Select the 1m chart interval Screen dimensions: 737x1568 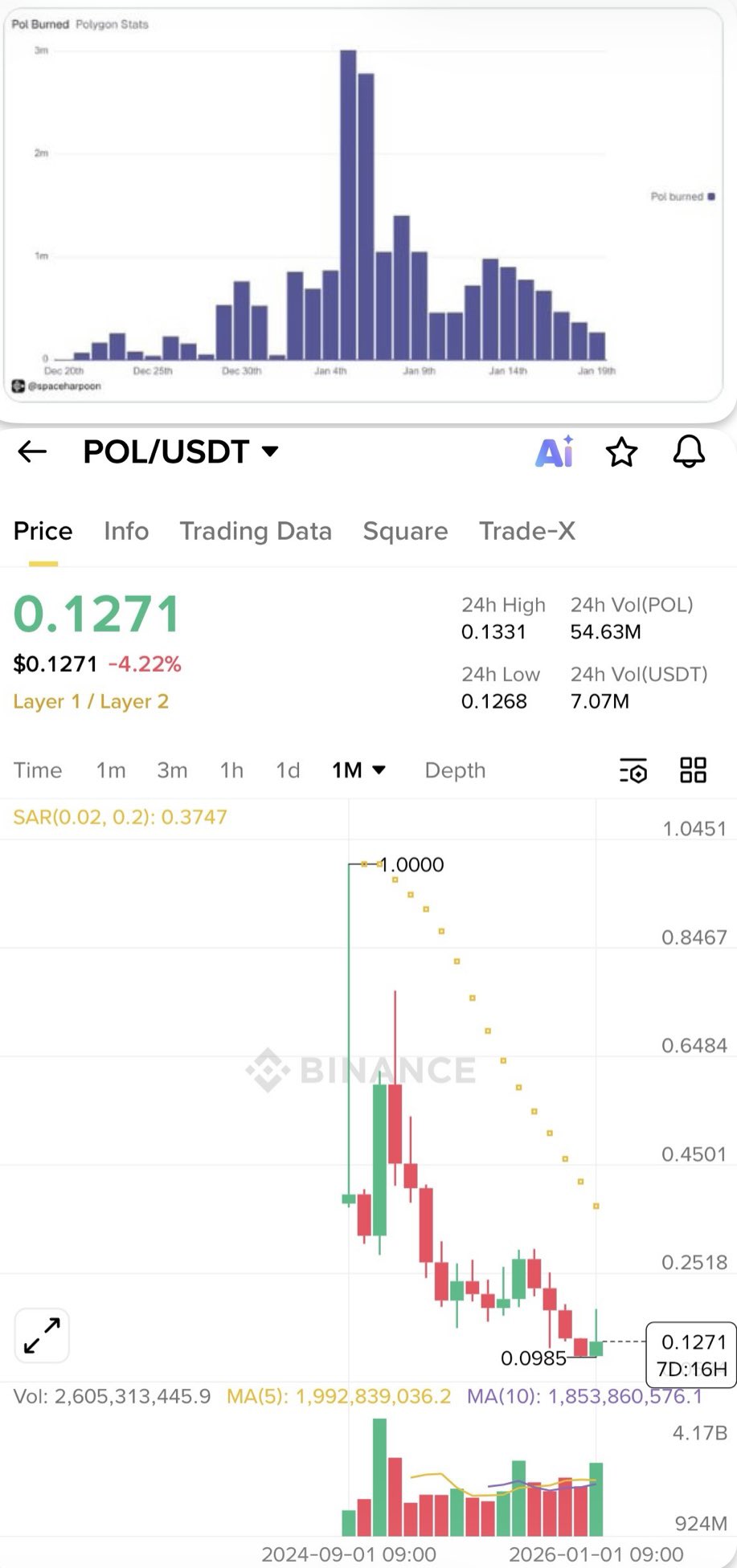click(x=111, y=770)
